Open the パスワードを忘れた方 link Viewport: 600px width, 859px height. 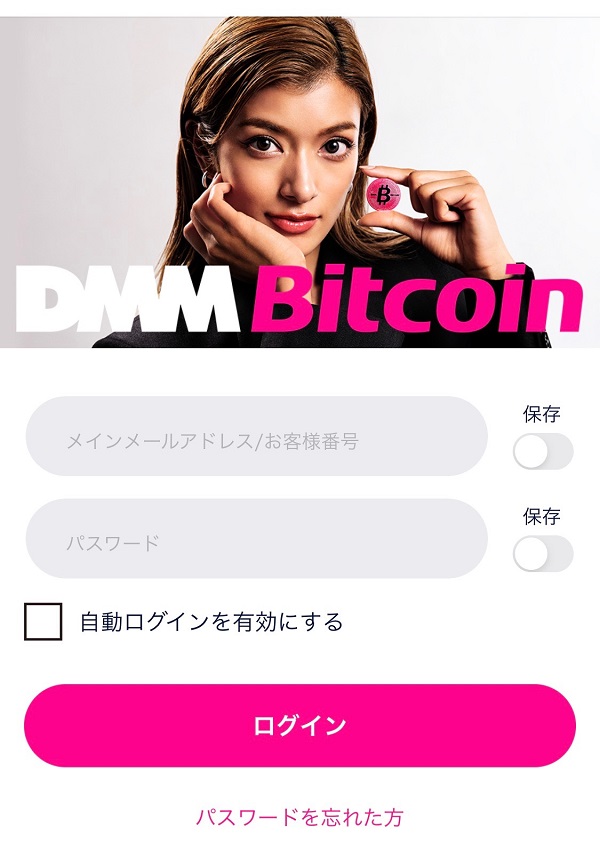pos(299,817)
